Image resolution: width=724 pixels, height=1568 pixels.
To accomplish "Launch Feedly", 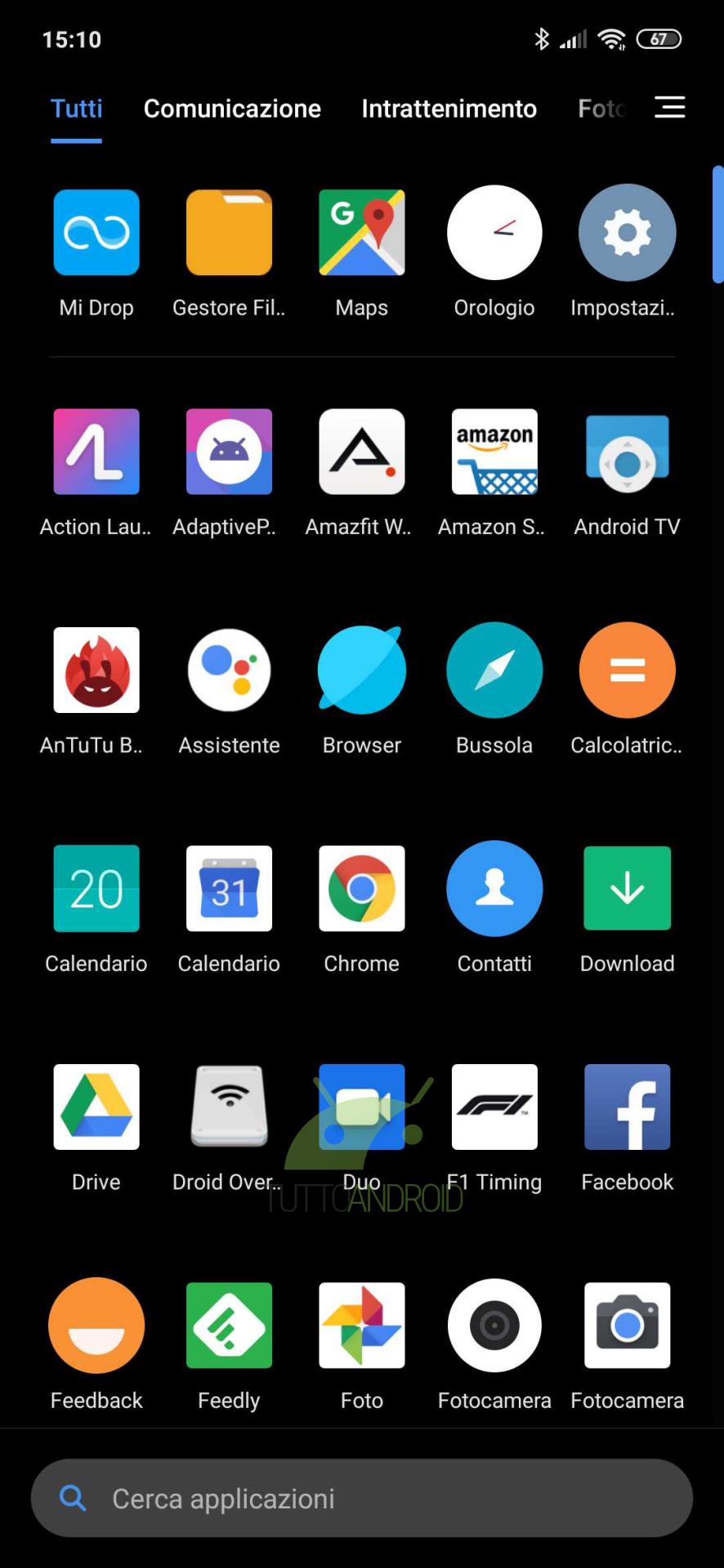I will tap(229, 1325).
